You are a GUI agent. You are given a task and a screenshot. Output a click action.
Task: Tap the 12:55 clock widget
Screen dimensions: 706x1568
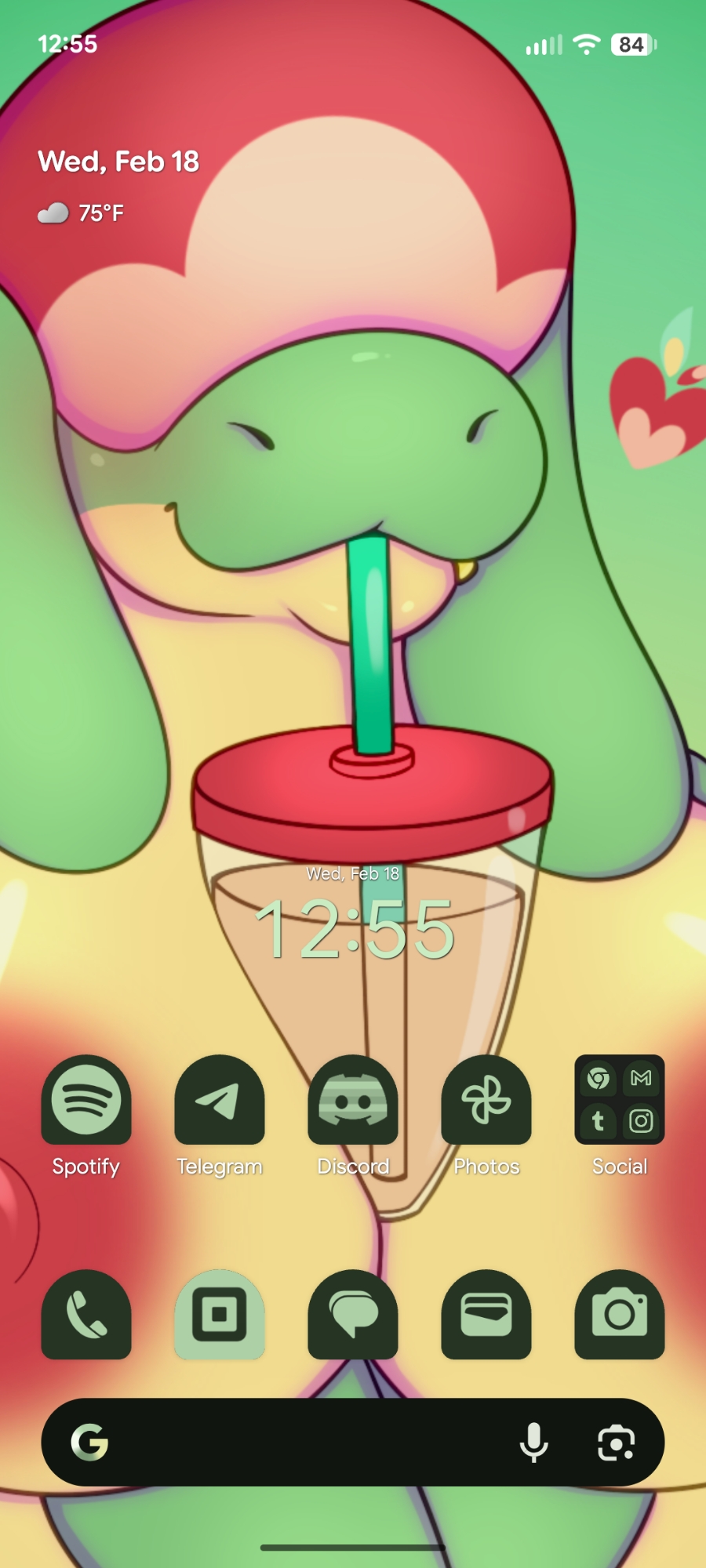coord(355,928)
